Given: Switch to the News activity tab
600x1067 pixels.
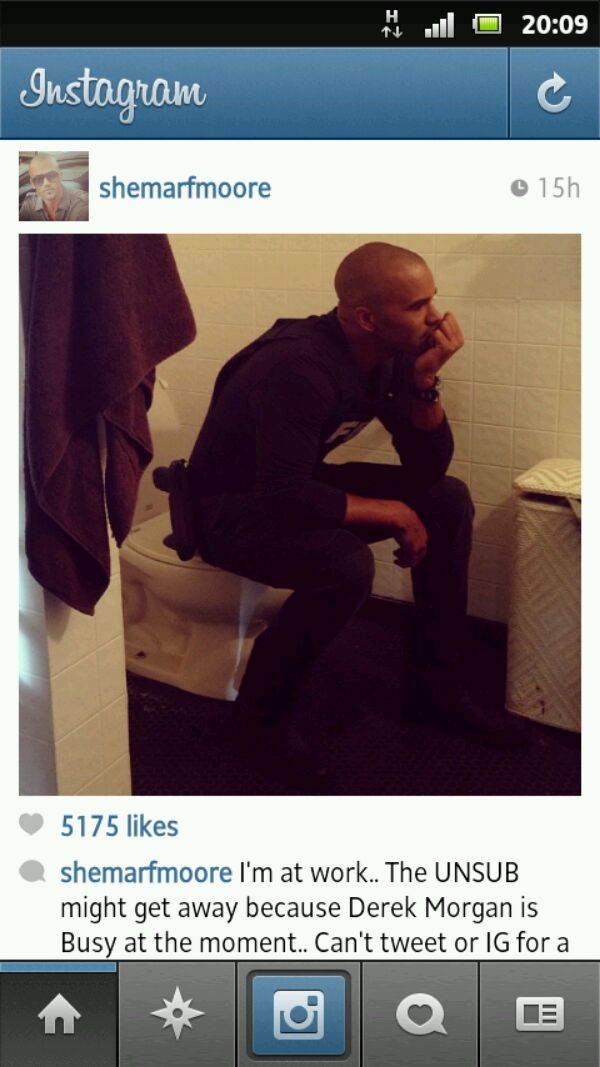Looking at the screenshot, I should tap(420, 1015).
